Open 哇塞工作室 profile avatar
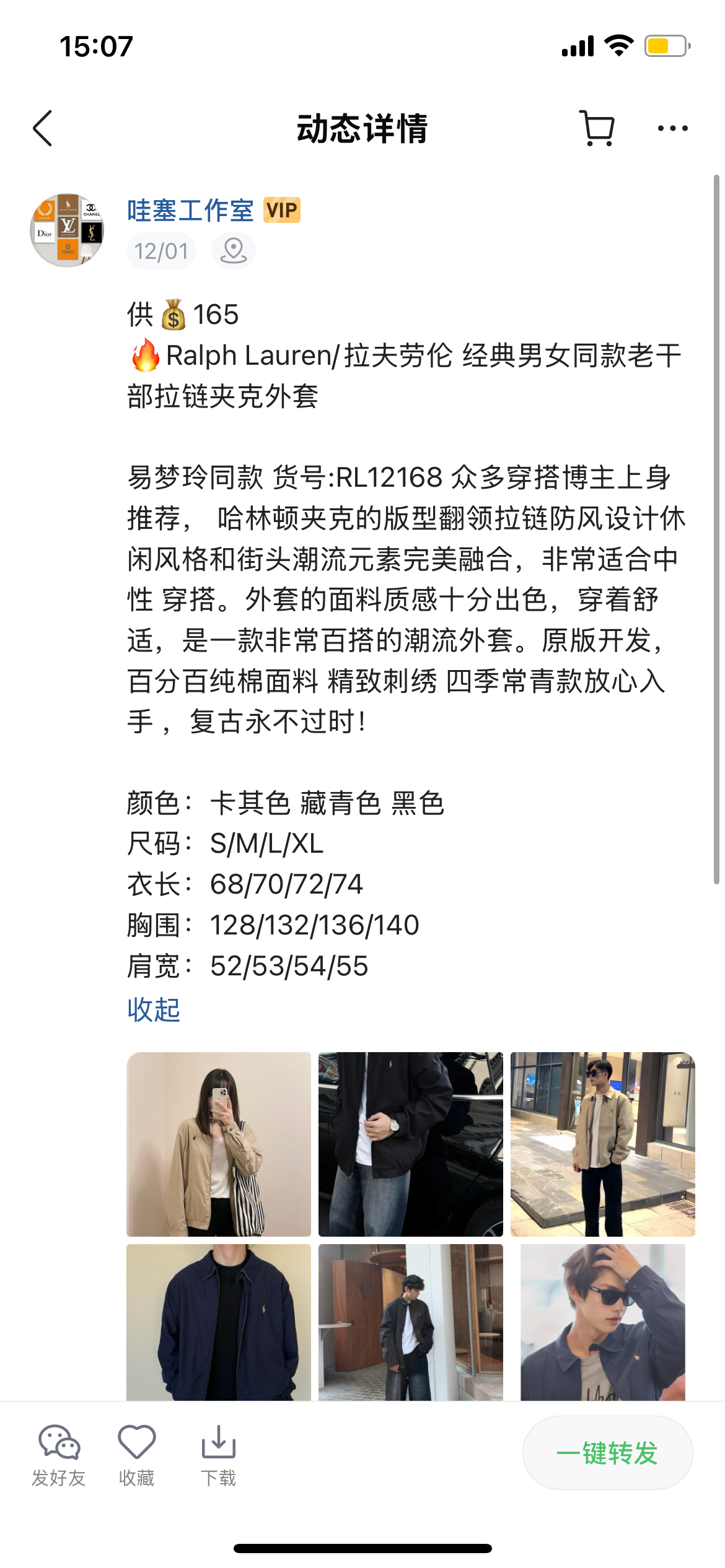The width and height of the screenshot is (725, 1568). [67, 230]
